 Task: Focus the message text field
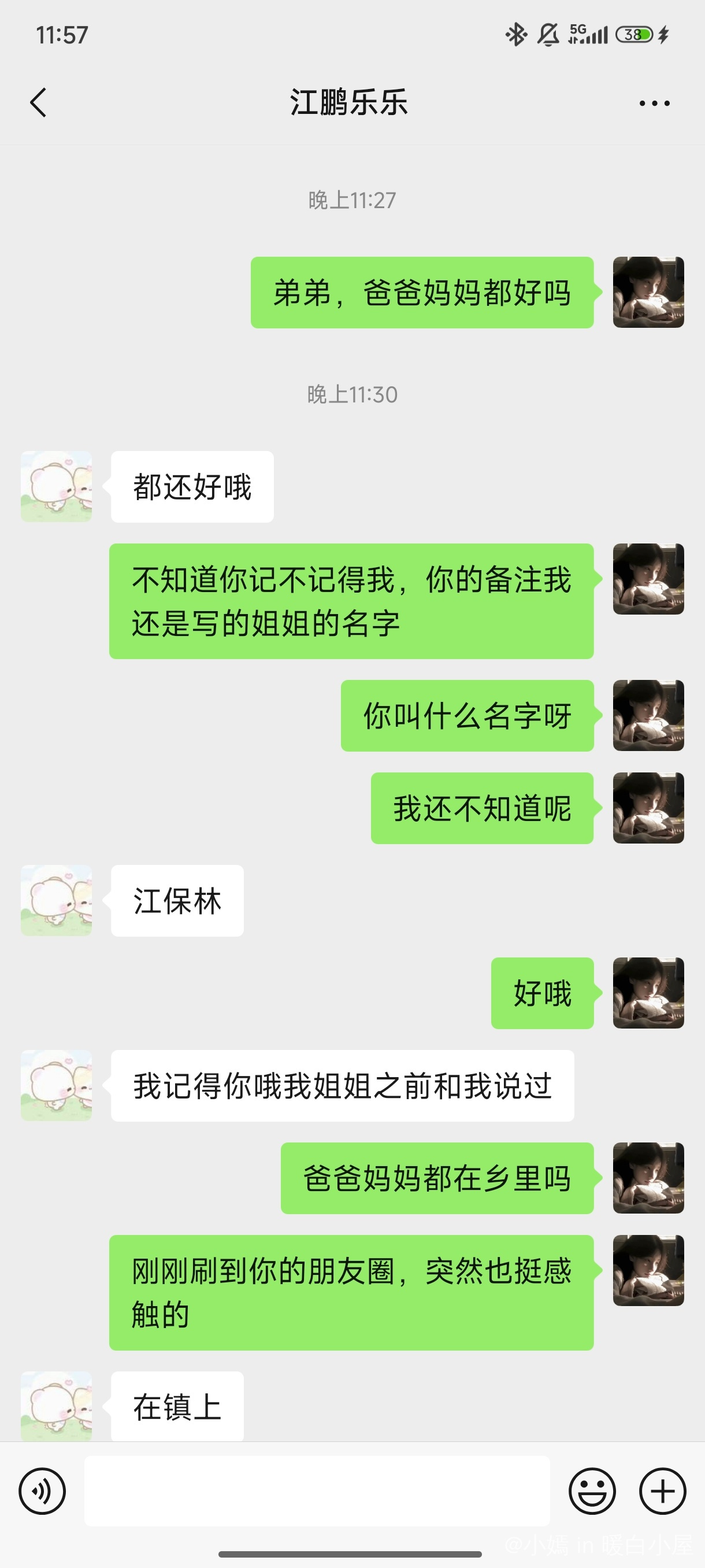pos(316,1491)
